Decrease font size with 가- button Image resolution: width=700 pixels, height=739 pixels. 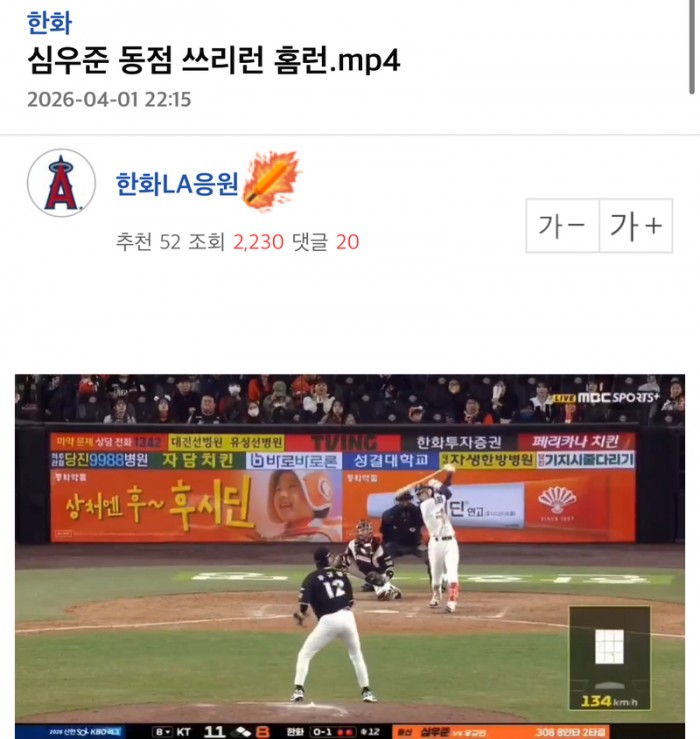(562, 226)
